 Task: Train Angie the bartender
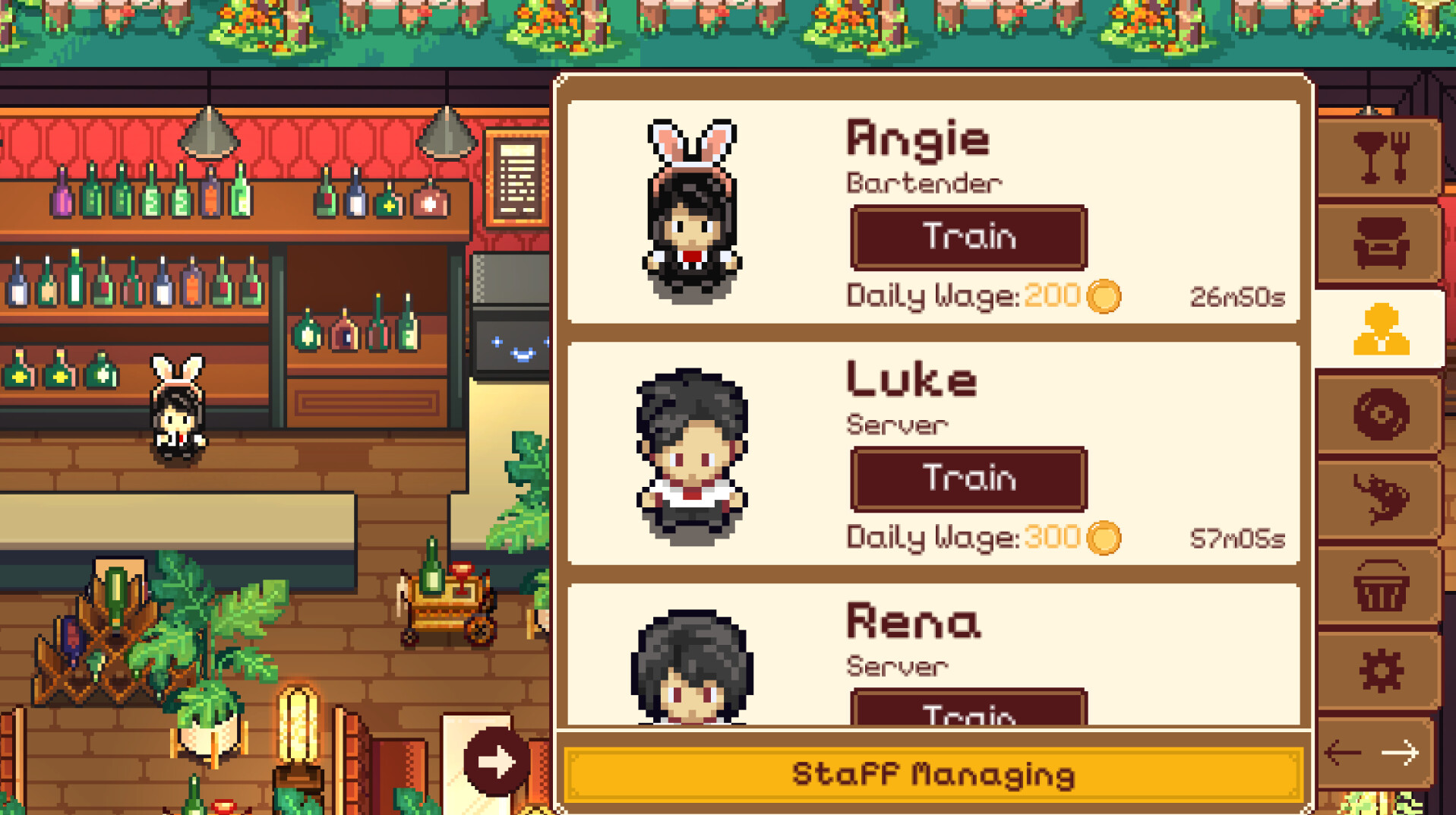tap(968, 237)
